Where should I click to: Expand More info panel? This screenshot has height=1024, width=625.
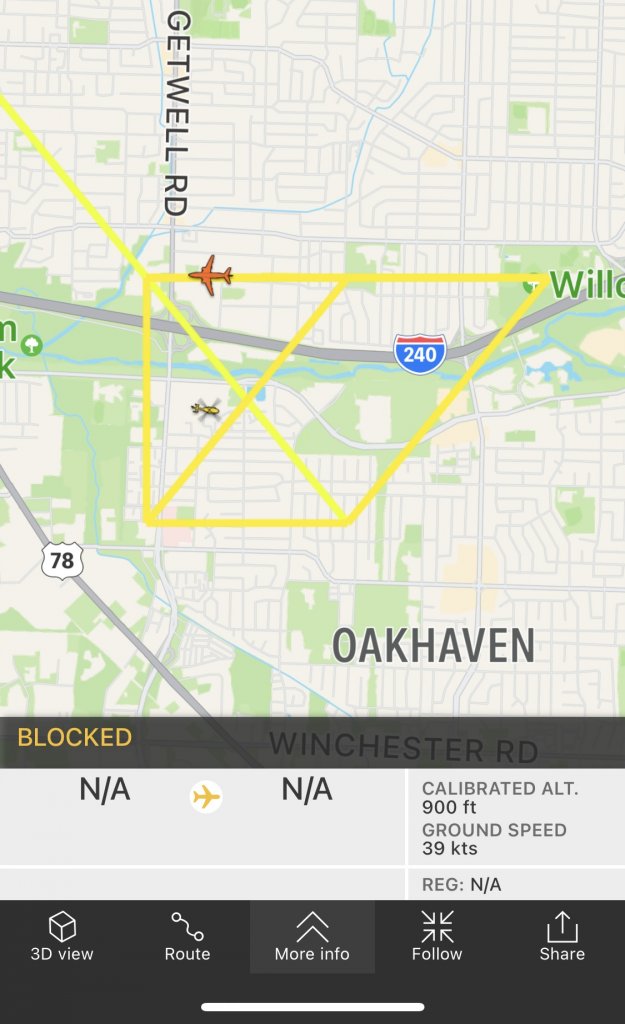tap(312, 937)
